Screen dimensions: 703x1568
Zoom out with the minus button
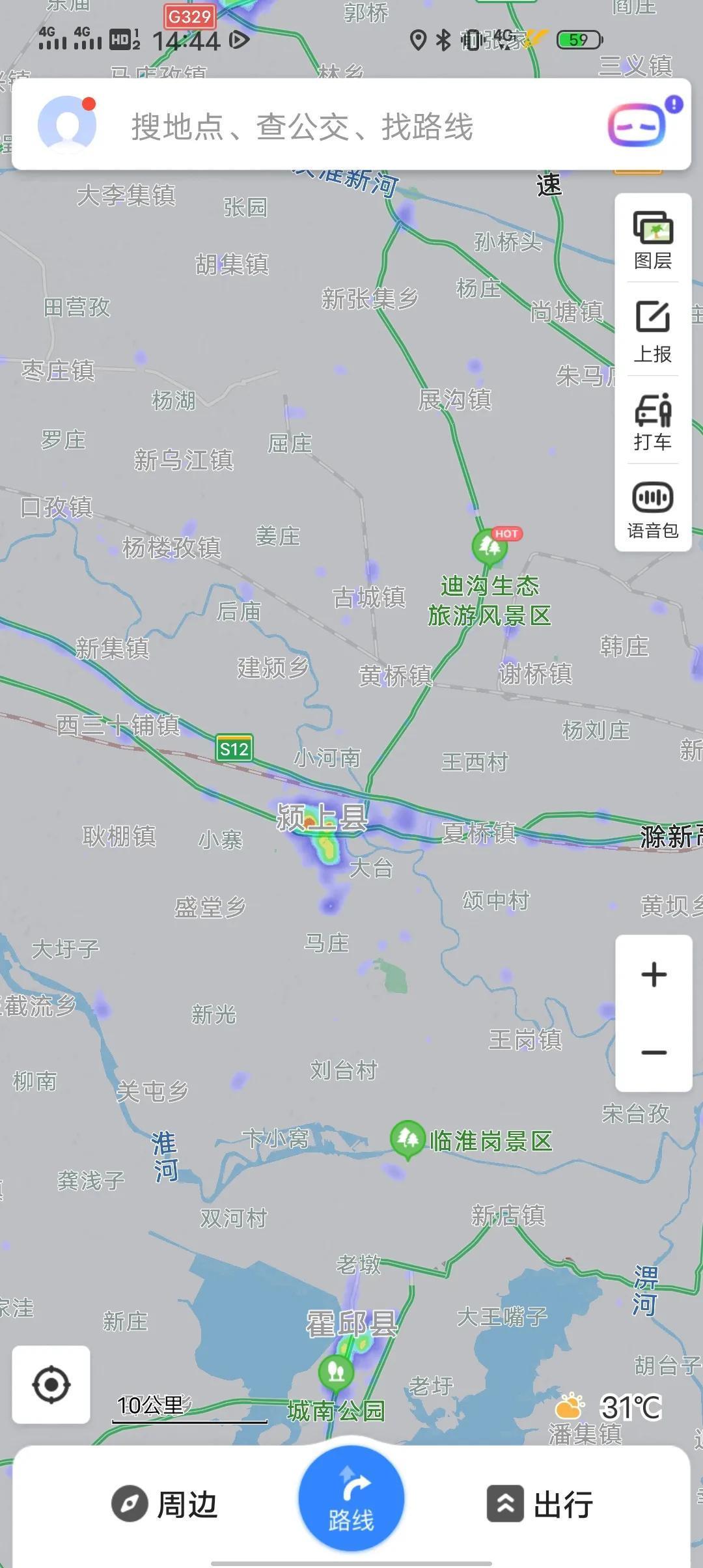654,1053
